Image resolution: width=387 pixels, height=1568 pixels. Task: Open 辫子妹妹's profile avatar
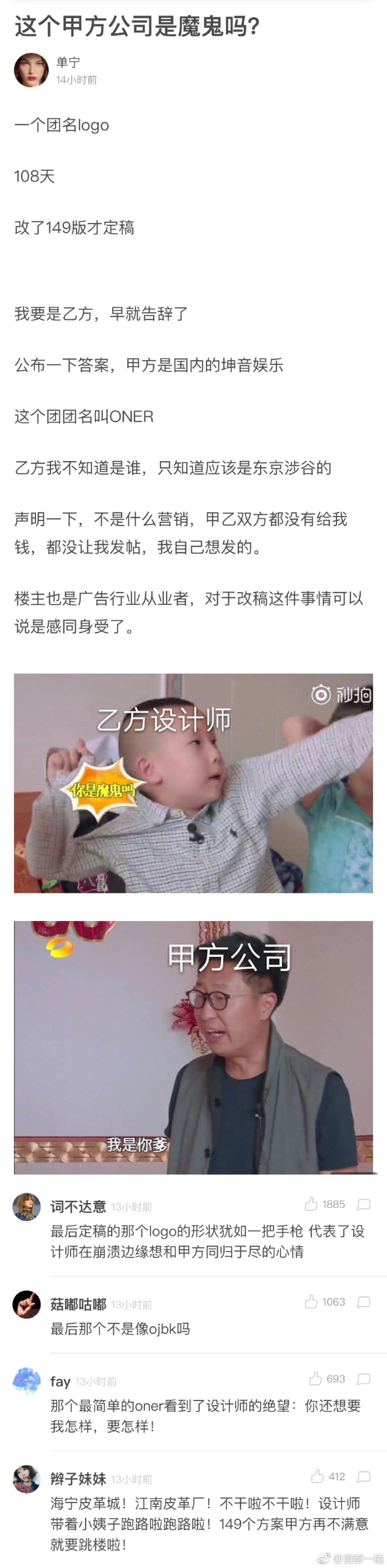(x=27, y=1478)
